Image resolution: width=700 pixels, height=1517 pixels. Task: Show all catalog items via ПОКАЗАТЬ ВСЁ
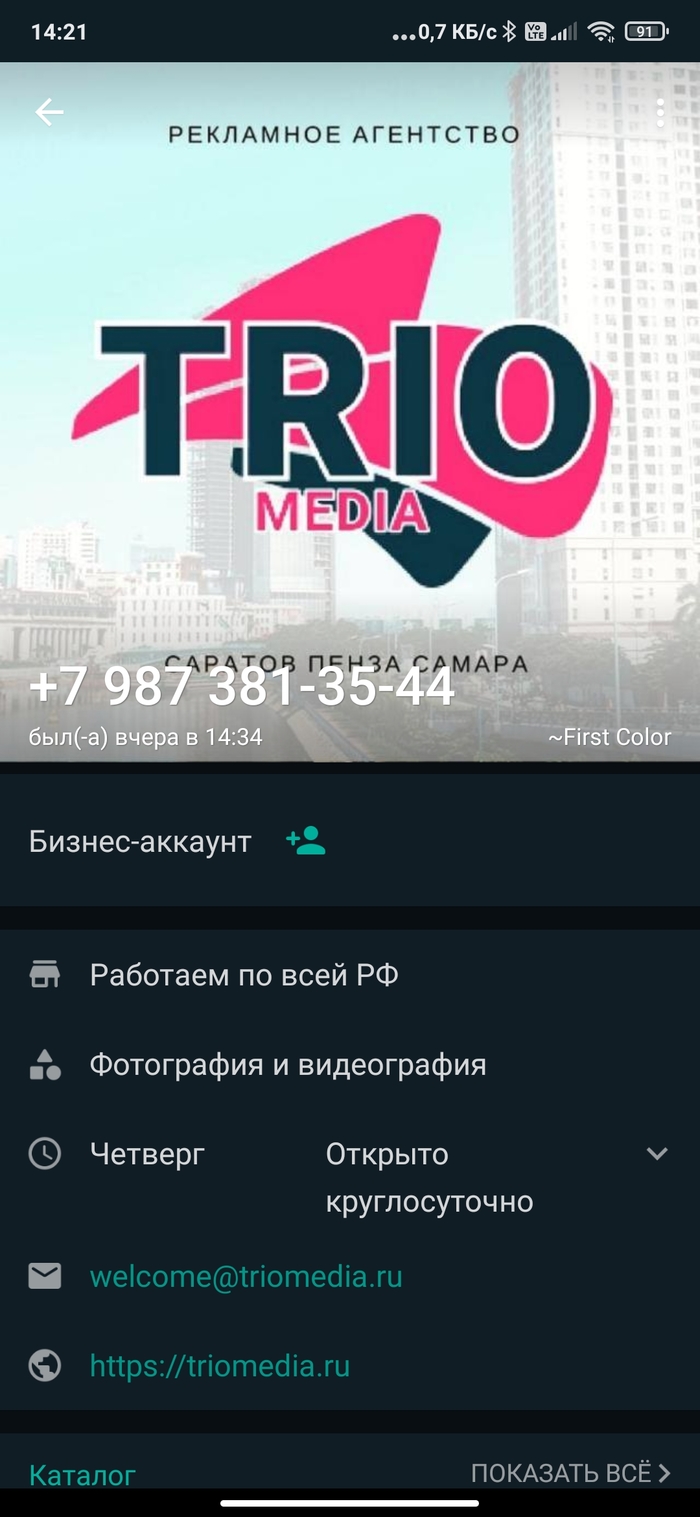point(570,1472)
